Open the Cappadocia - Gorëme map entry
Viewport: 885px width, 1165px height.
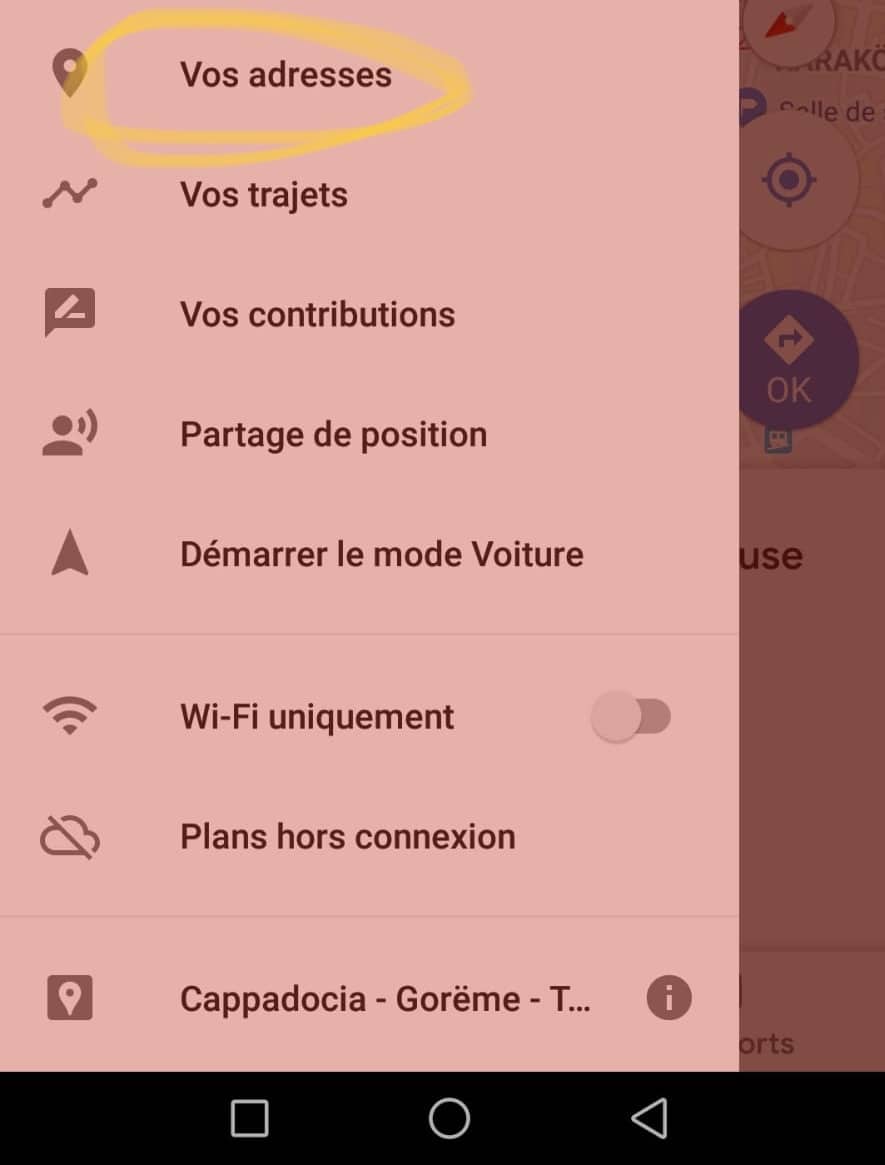[385, 998]
